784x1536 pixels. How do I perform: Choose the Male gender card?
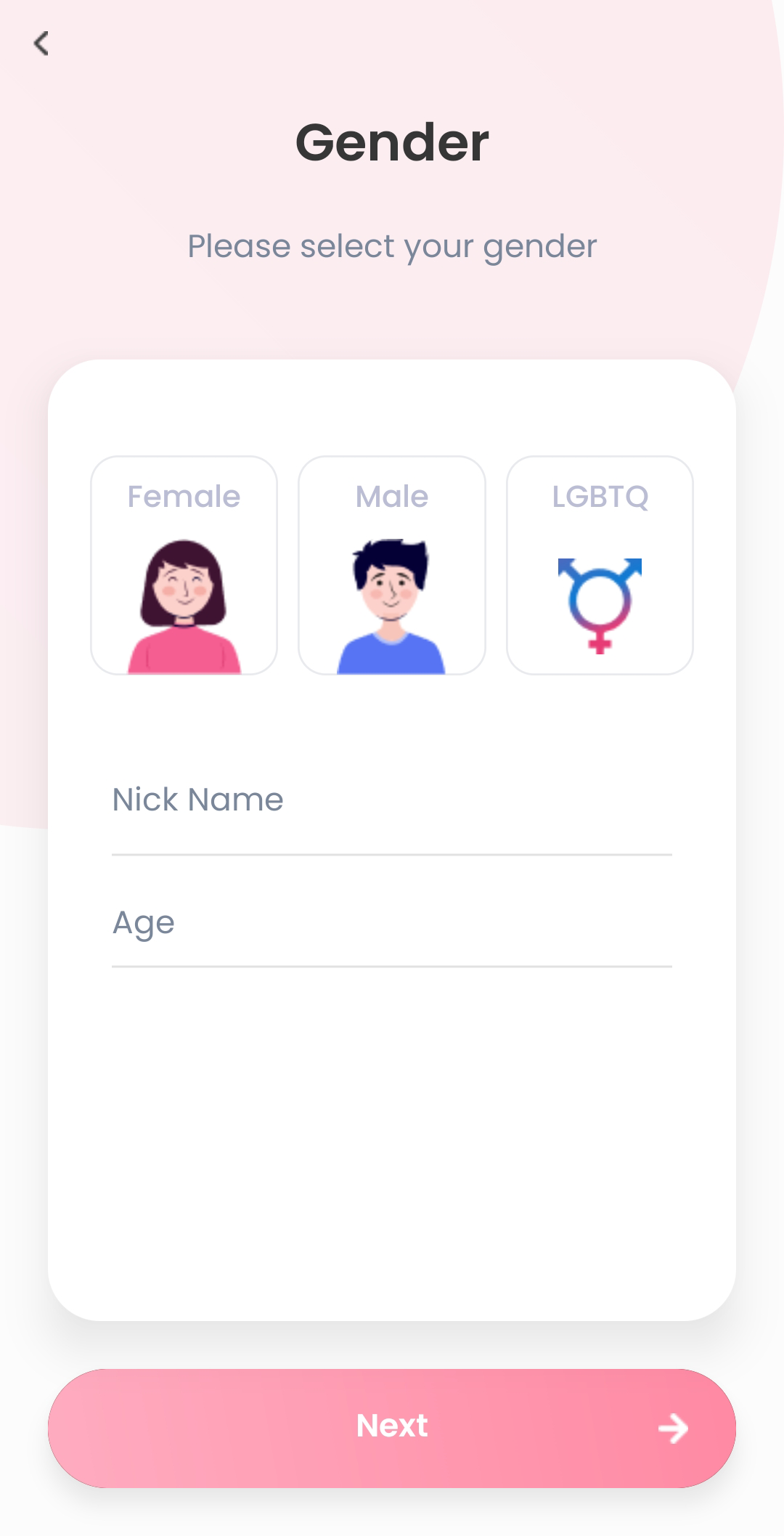pyautogui.click(x=392, y=565)
